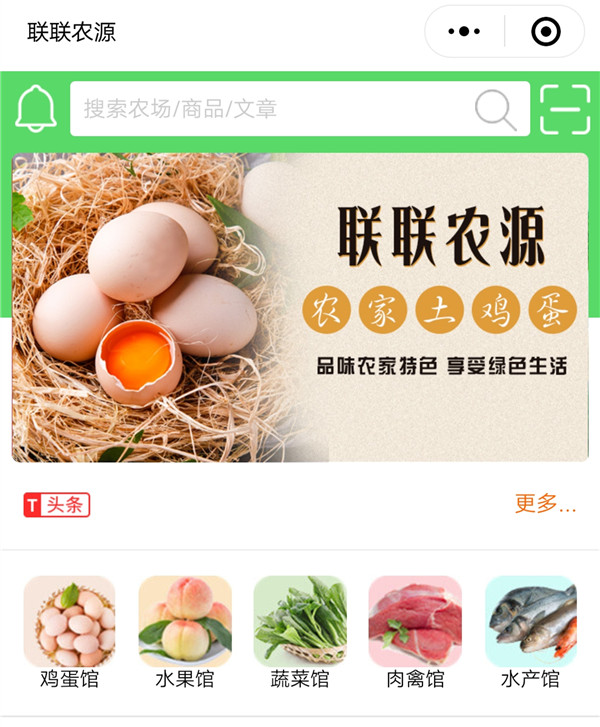
Task: Go to the 水产馆 category
Action: pyautogui.click(x=530, y=632)
